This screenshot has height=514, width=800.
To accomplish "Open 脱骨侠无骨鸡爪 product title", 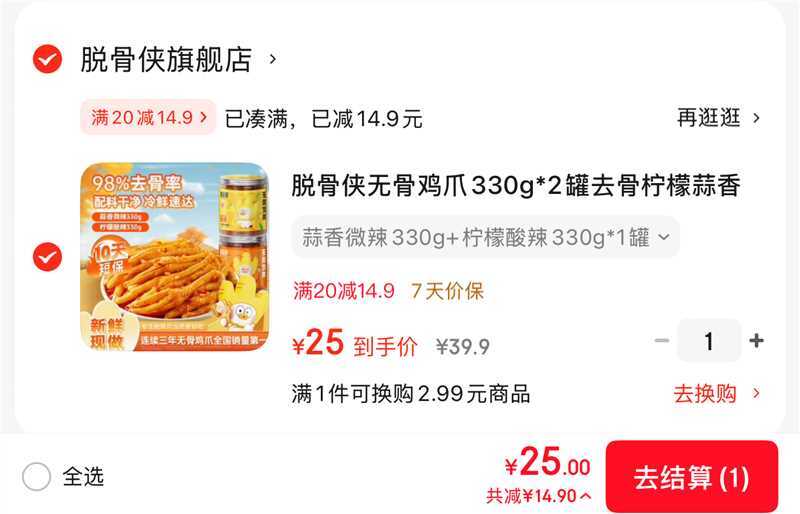I will 515,186.
